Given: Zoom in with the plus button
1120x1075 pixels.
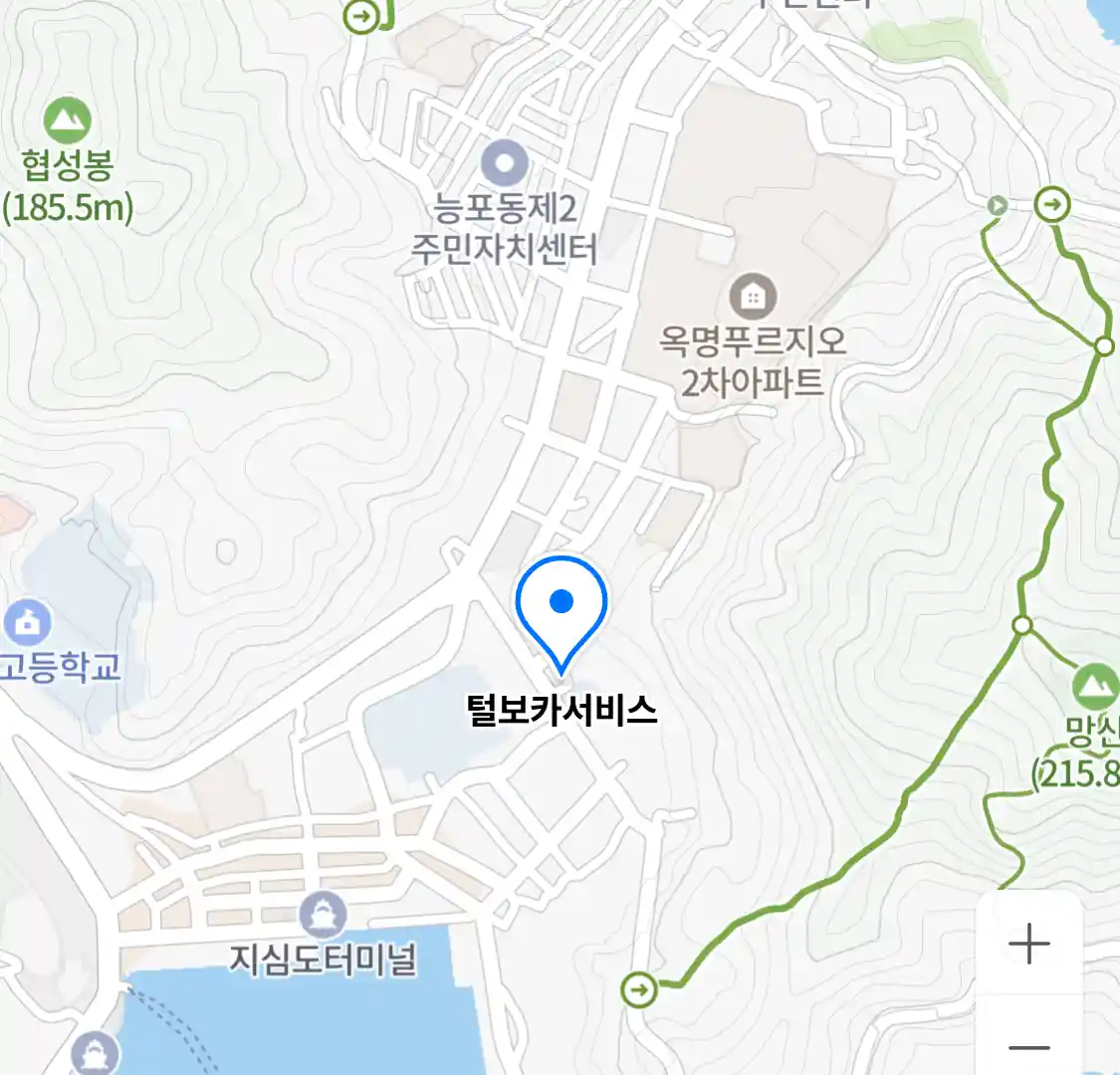Looking at the screenshot, I should pos(1028,944).
